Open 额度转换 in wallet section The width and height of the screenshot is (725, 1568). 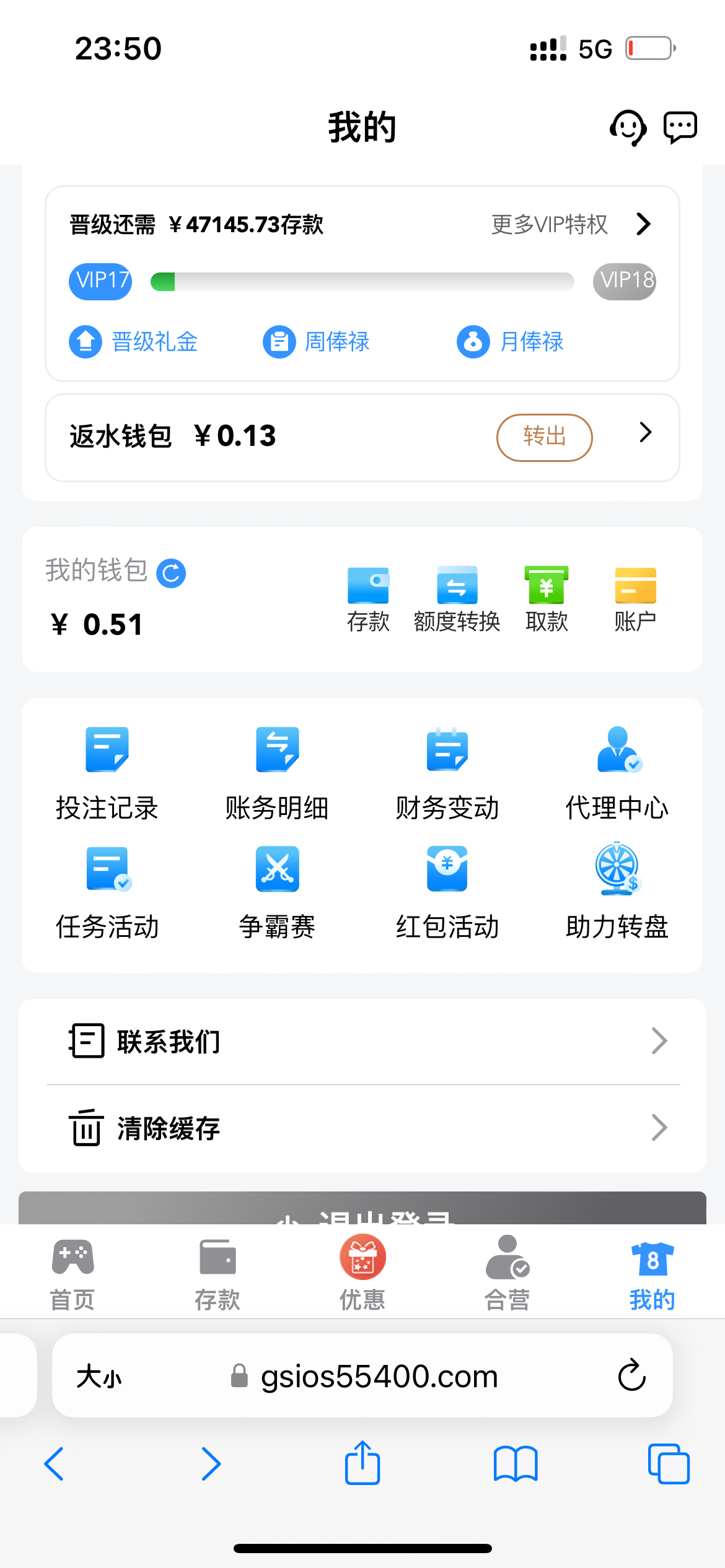coord(457,599)
